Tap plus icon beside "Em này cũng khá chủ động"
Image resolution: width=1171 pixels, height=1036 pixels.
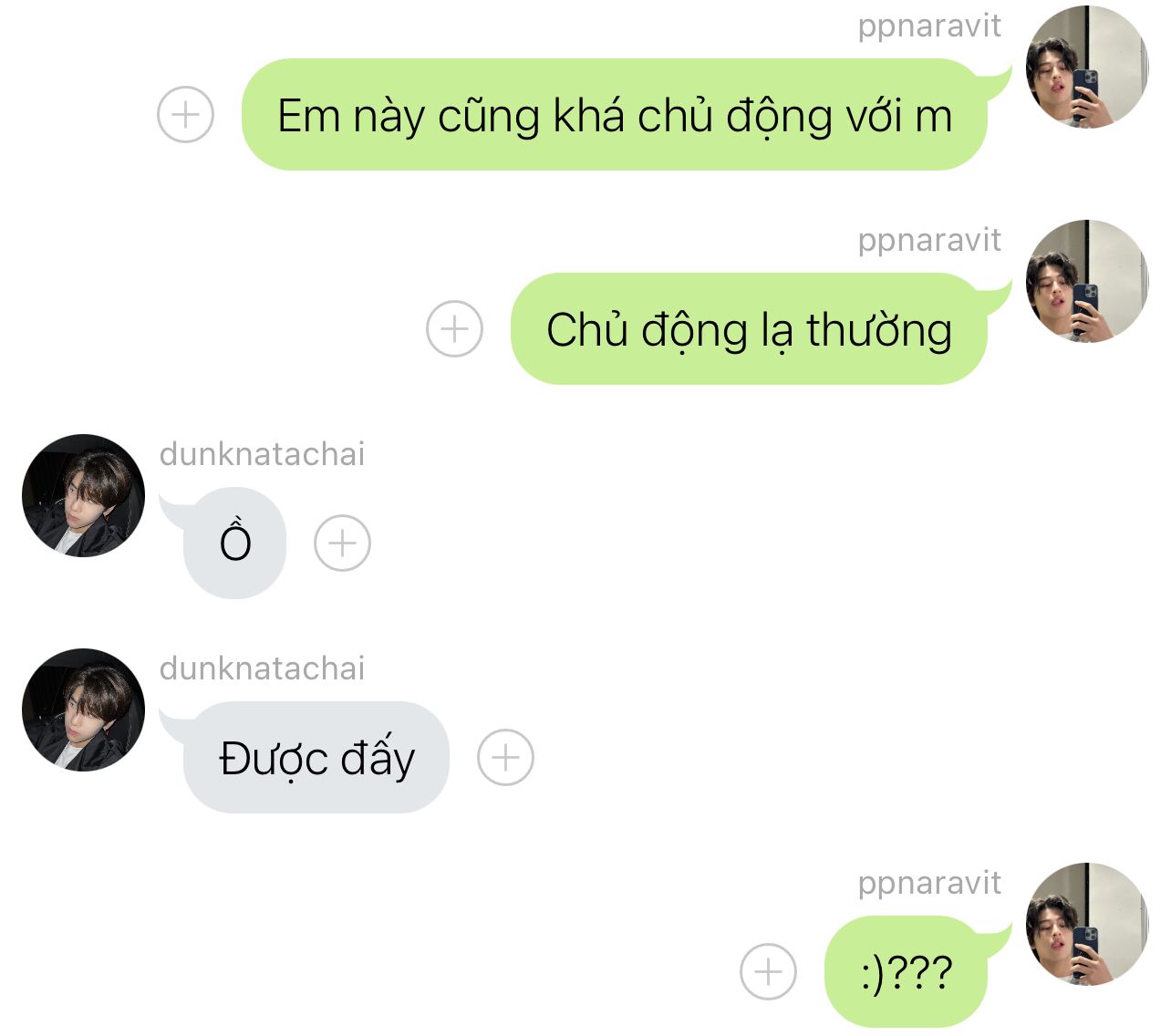[x=185, y=115]
